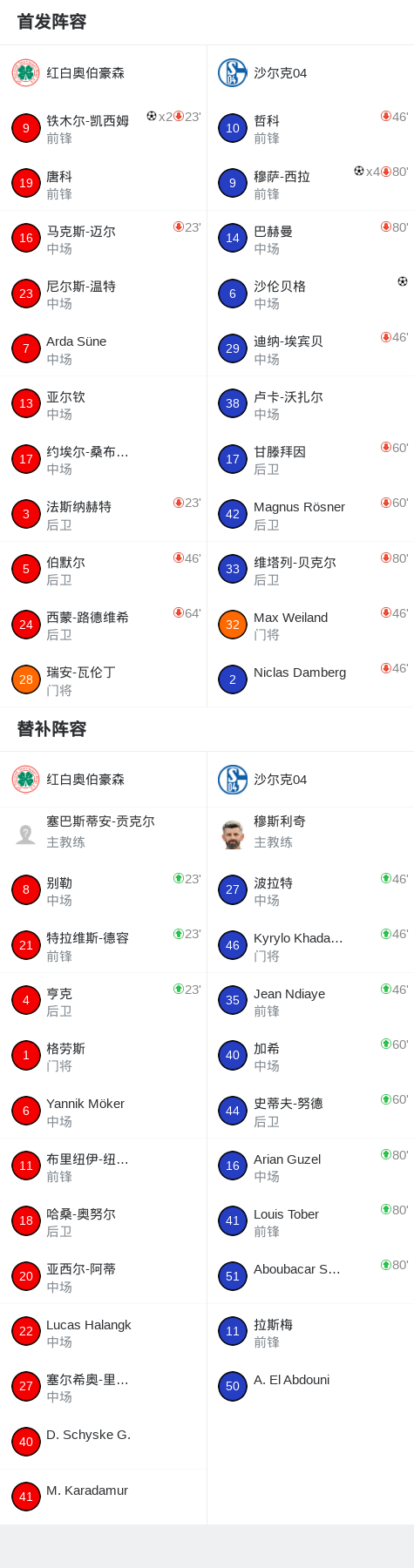Screen dimensions: 414x1568
Task: View substitute 别勒 number 8
Action: coord(103,890)
